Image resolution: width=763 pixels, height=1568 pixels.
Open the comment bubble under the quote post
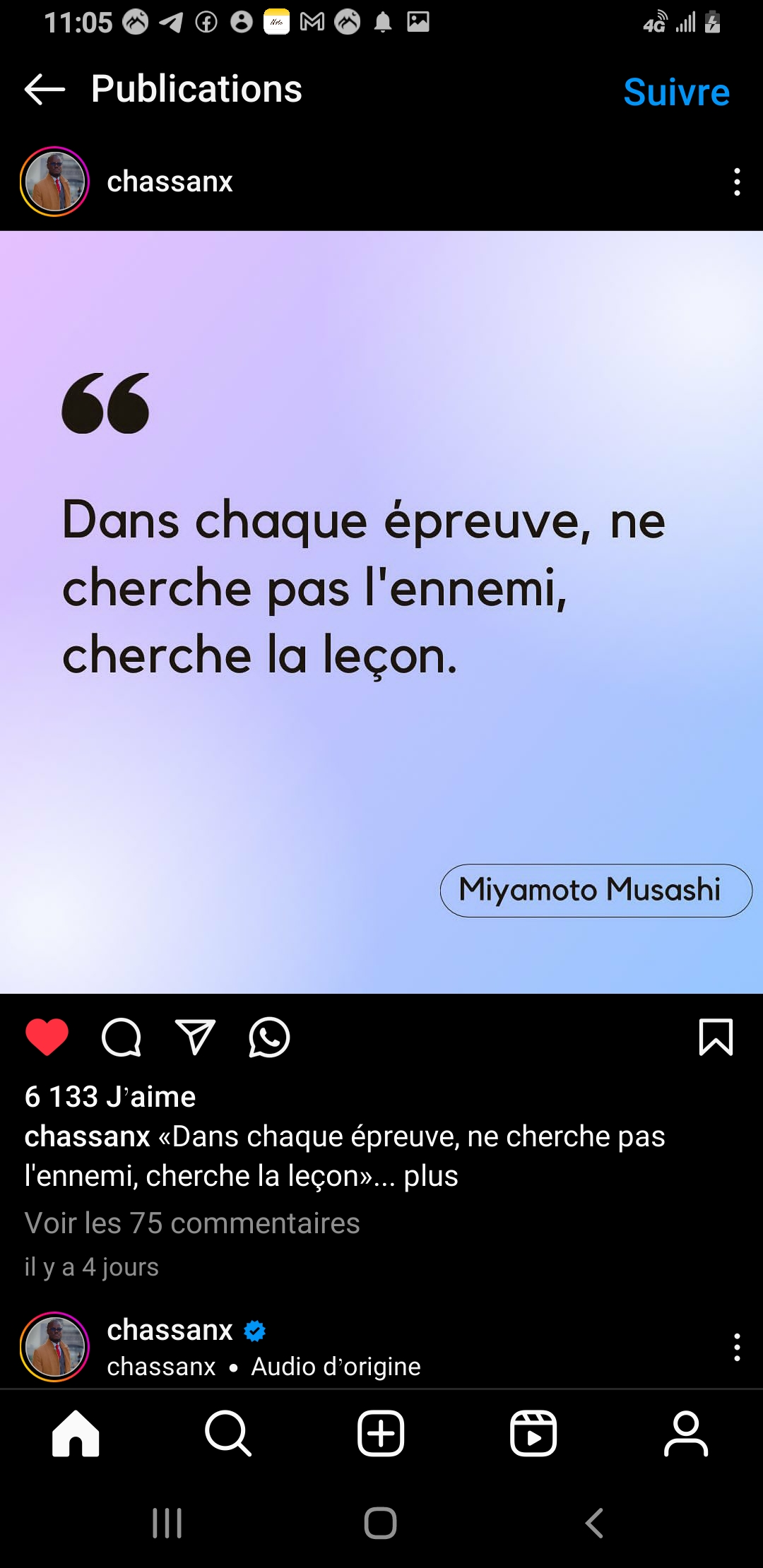[x=122, y=1038]
